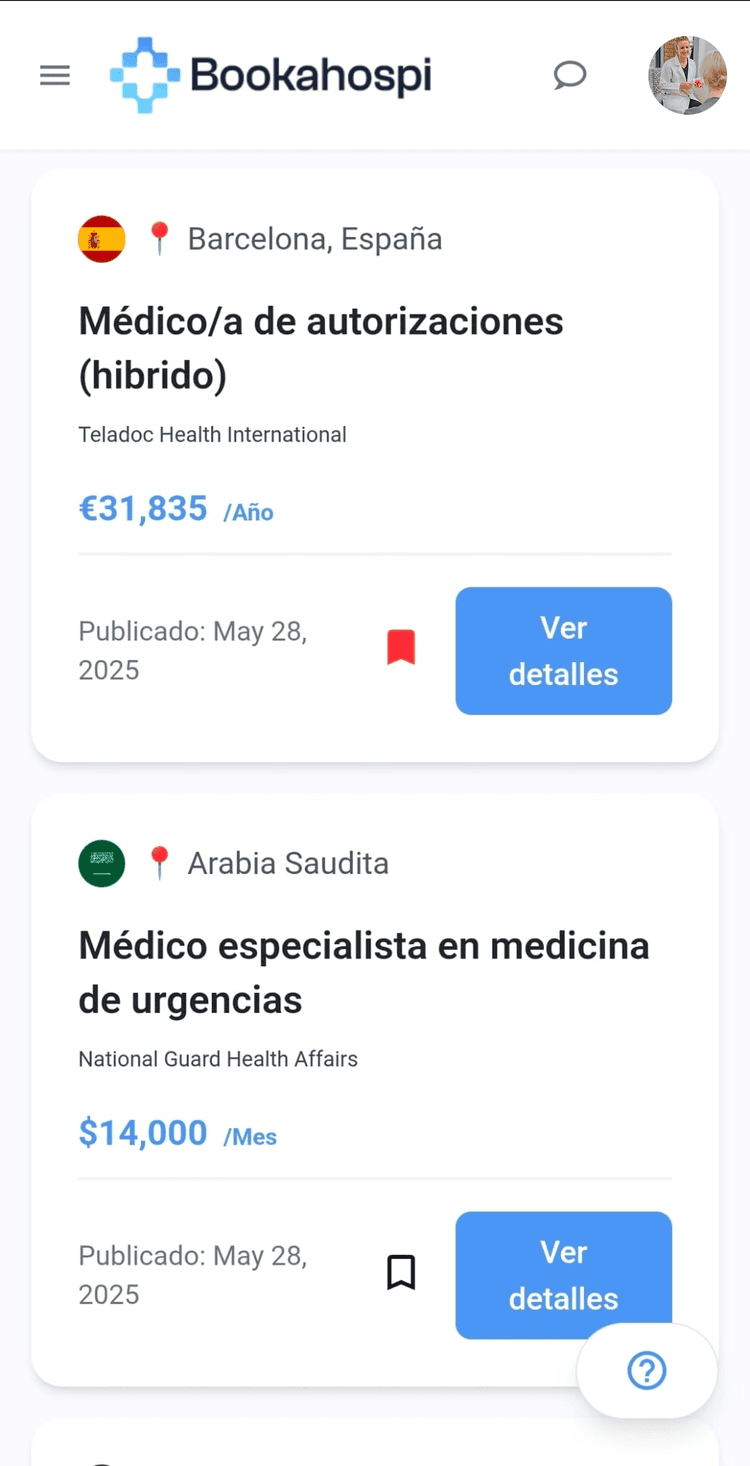This screenshot has width=750, height=1466.
Task: Click the Spain flag icon
Action: [x=101, y=239]
